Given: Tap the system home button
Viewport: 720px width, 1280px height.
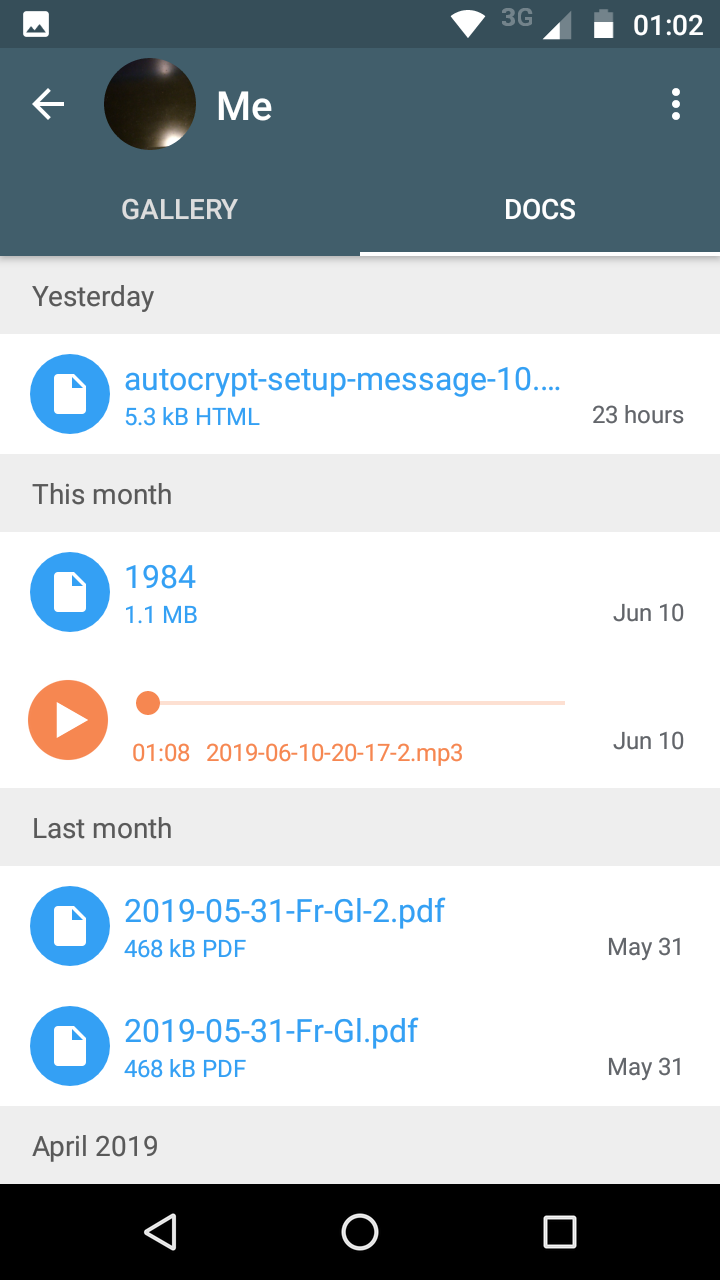Looking at the screenshot, I should point(360,1232).
